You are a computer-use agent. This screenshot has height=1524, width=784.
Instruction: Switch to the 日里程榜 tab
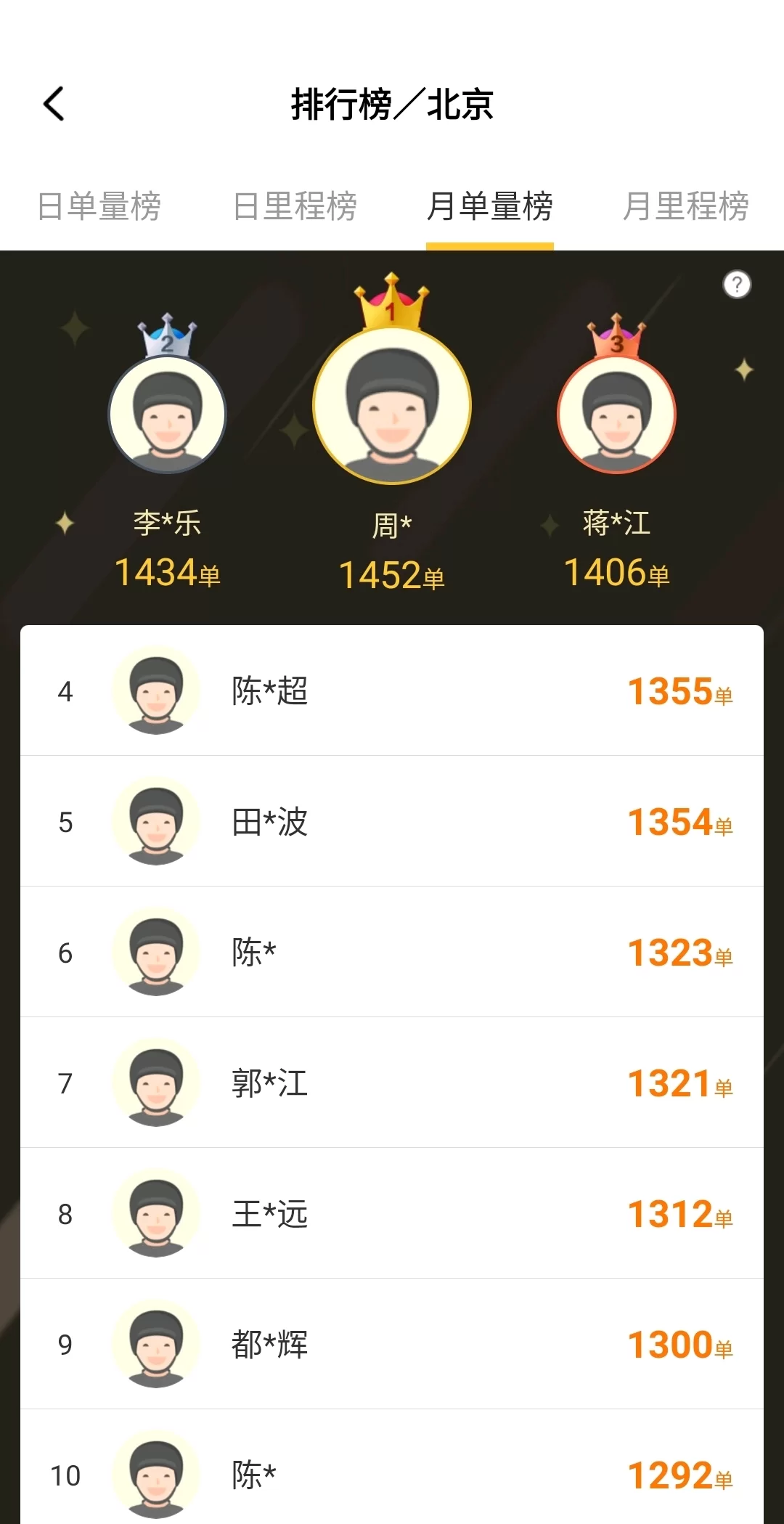(x=295, y=206)
